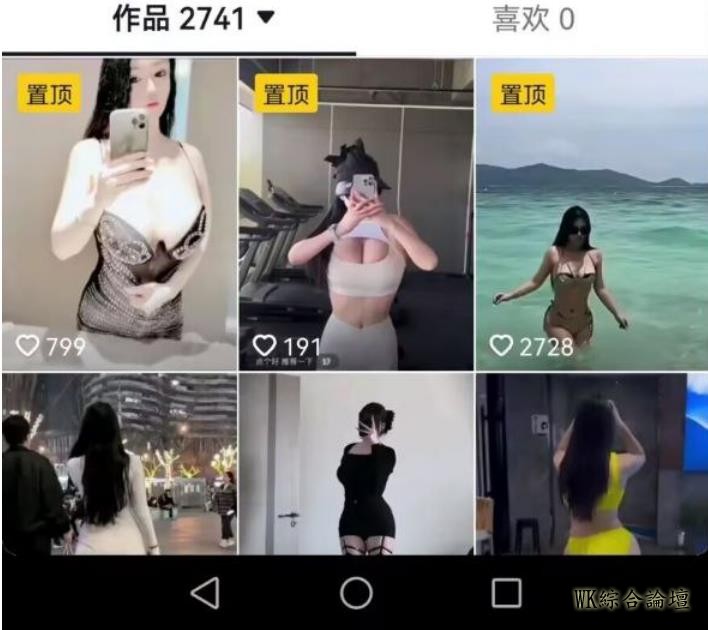Go back with the system back button
This screenshot has height=630, width=708.
(x=205, y=593)
